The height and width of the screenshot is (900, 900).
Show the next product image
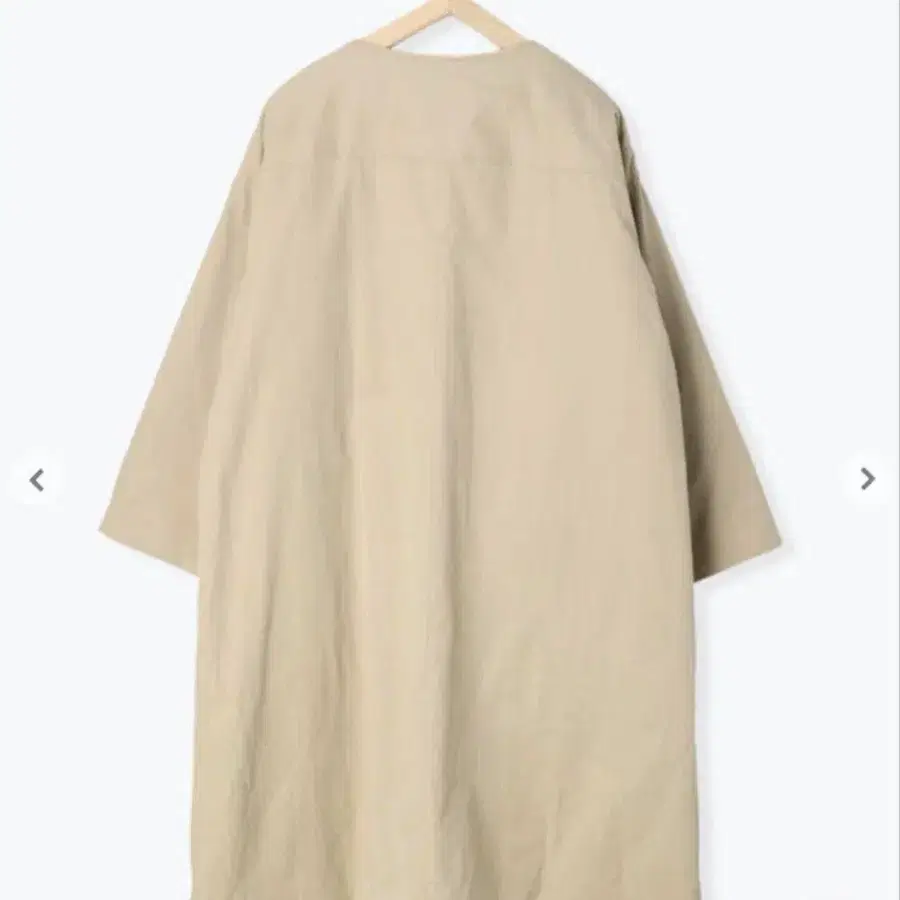pyautogui.click(x=866, y=479)
